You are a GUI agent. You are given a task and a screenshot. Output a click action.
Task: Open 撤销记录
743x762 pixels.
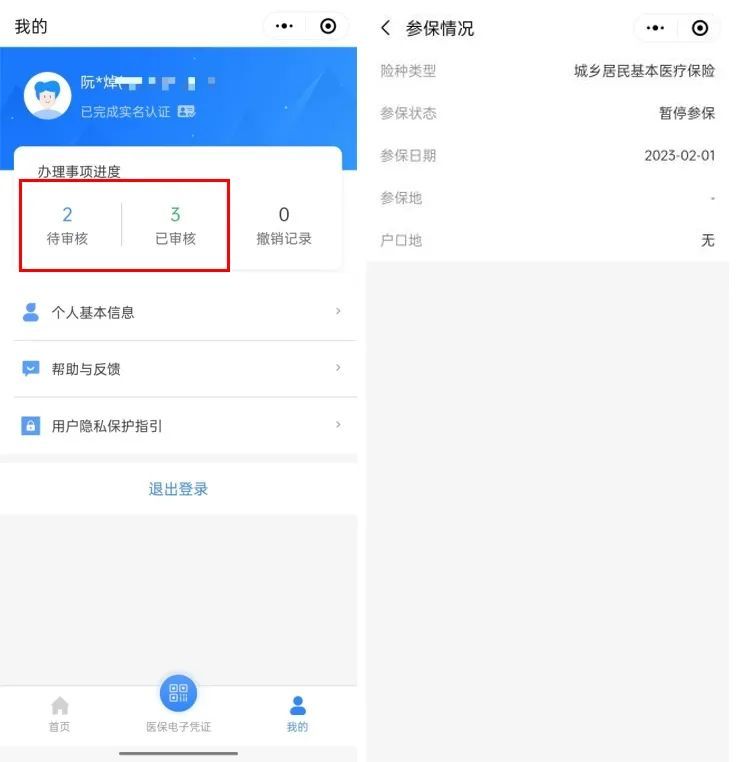coord(284,225)
